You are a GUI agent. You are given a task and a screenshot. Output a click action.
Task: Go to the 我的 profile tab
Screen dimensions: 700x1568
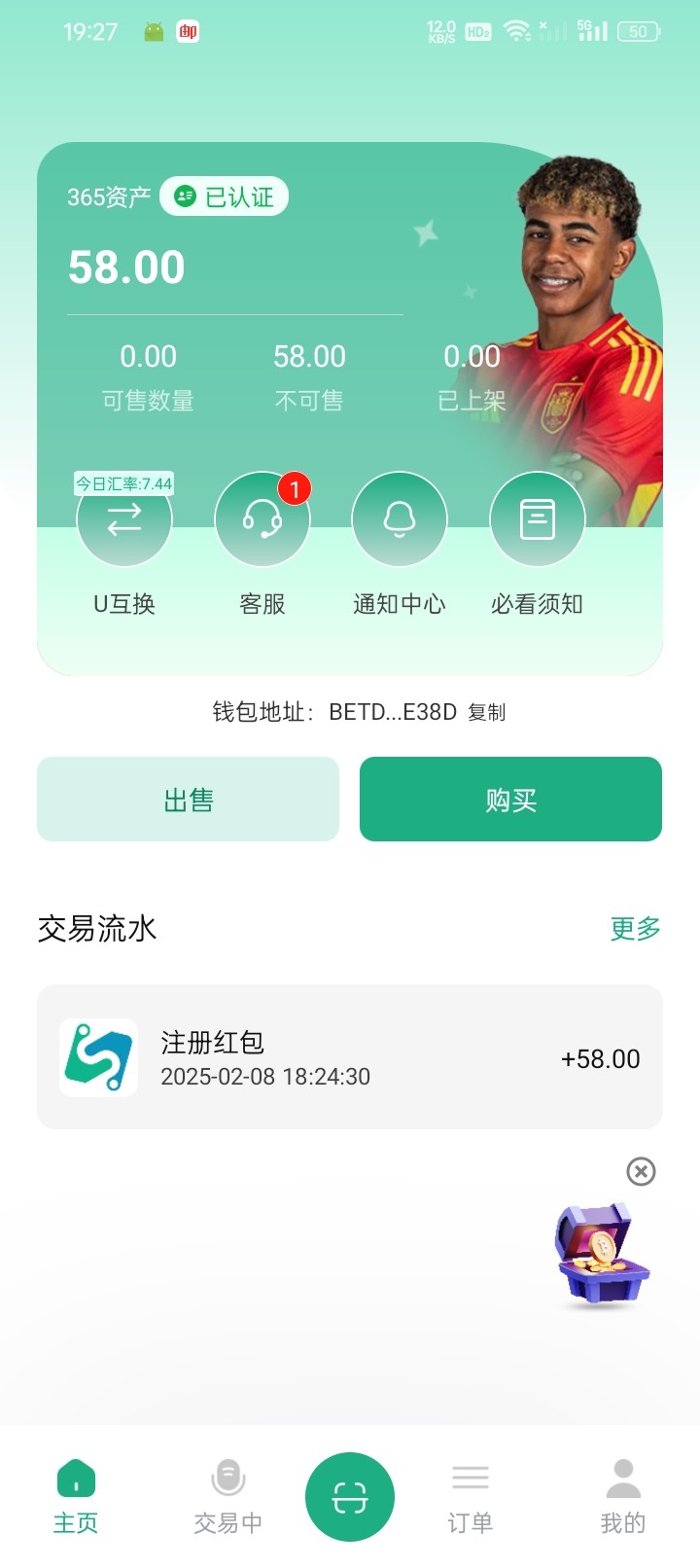(x=623, y=1497)
